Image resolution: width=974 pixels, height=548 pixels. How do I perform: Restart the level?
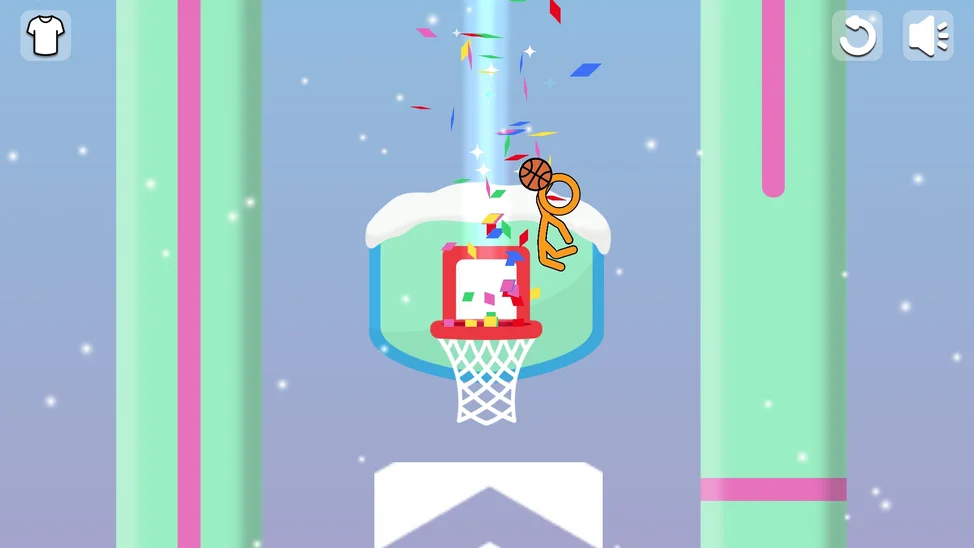tap(857, 37)
